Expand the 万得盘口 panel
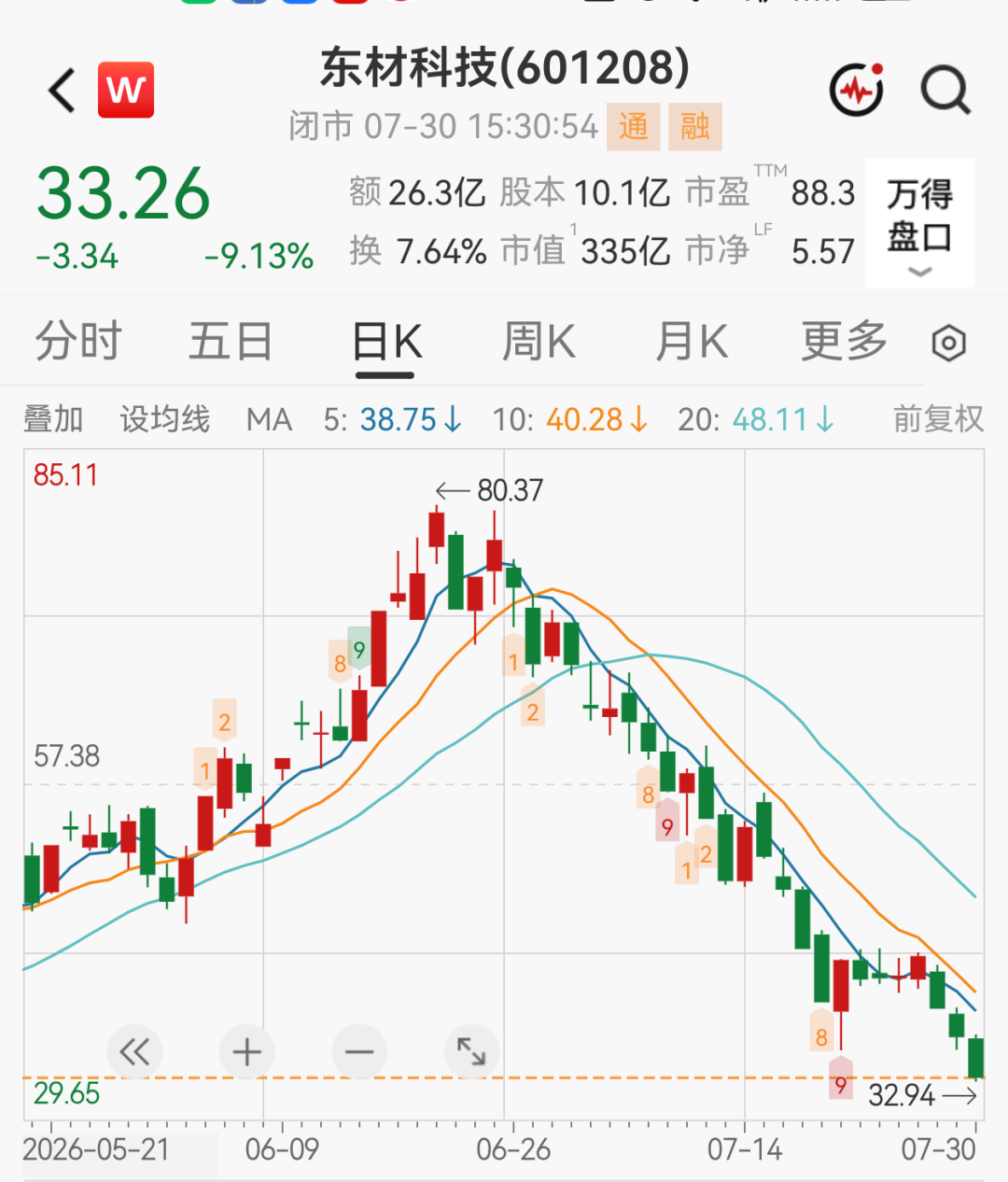Screen dimensions: 1008x1182 coord(919,222)
